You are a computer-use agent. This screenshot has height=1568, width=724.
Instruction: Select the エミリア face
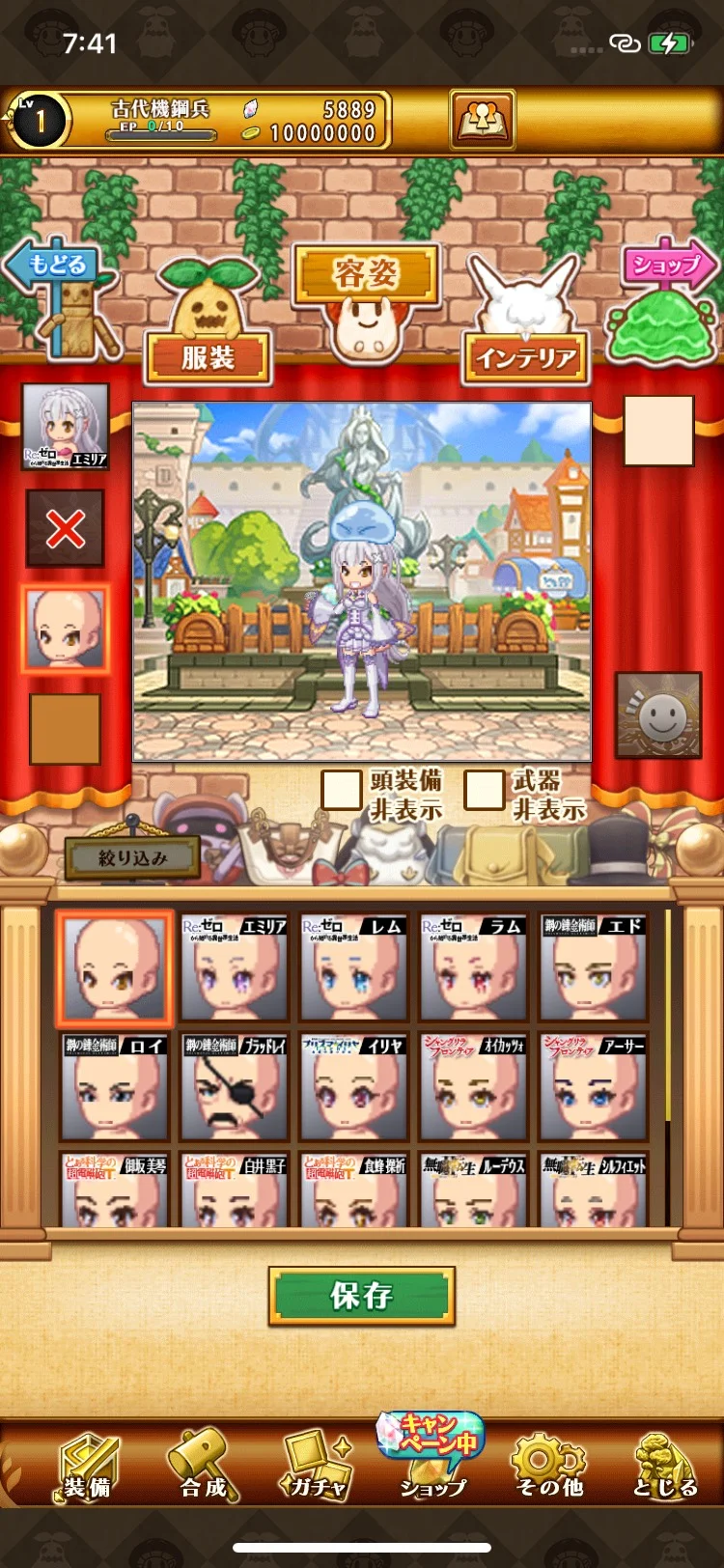click(x=235, y=968)
